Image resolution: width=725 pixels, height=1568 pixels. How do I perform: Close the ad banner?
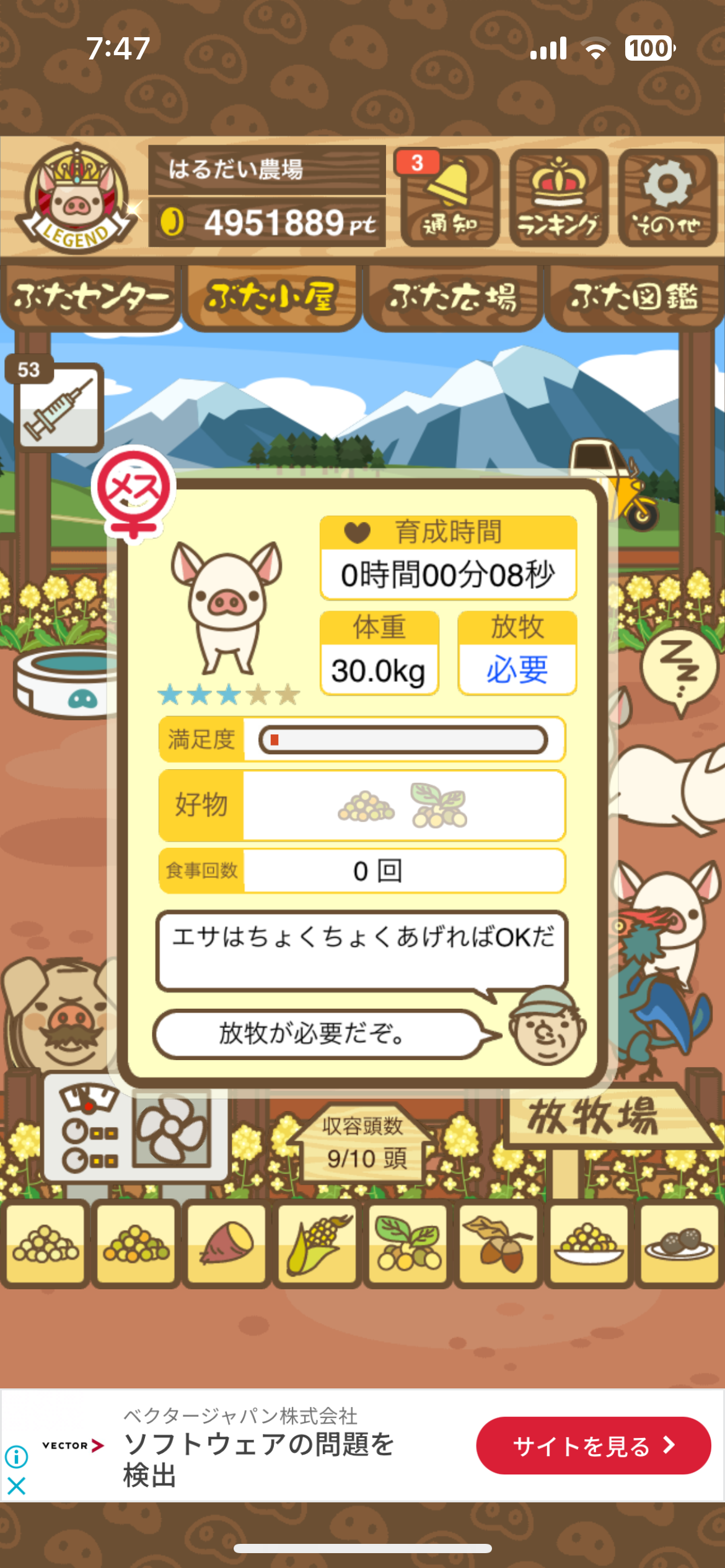(x=16, y=1486)
